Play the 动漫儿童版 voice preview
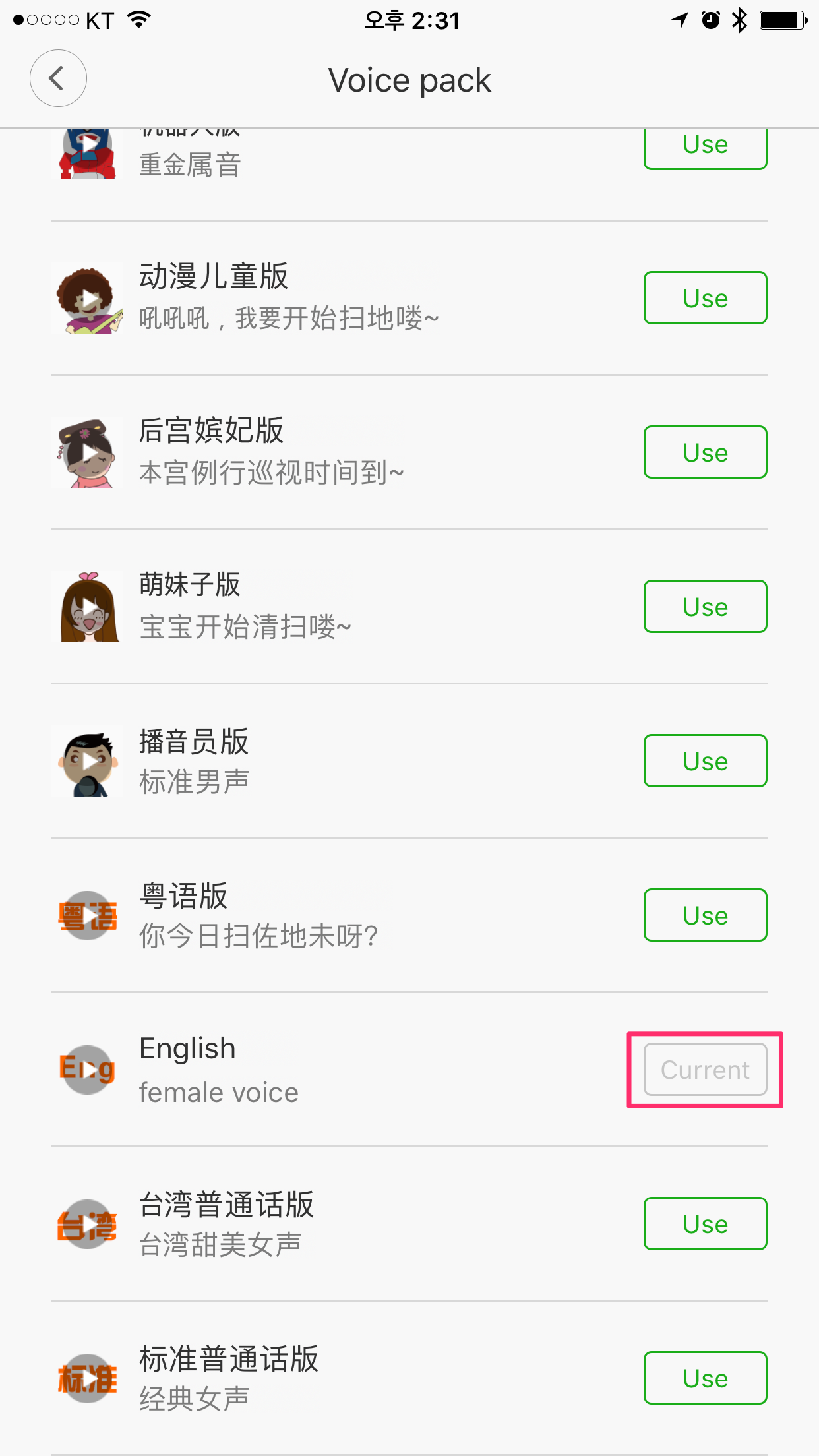The image size is (819, 1456). [88, 299]
